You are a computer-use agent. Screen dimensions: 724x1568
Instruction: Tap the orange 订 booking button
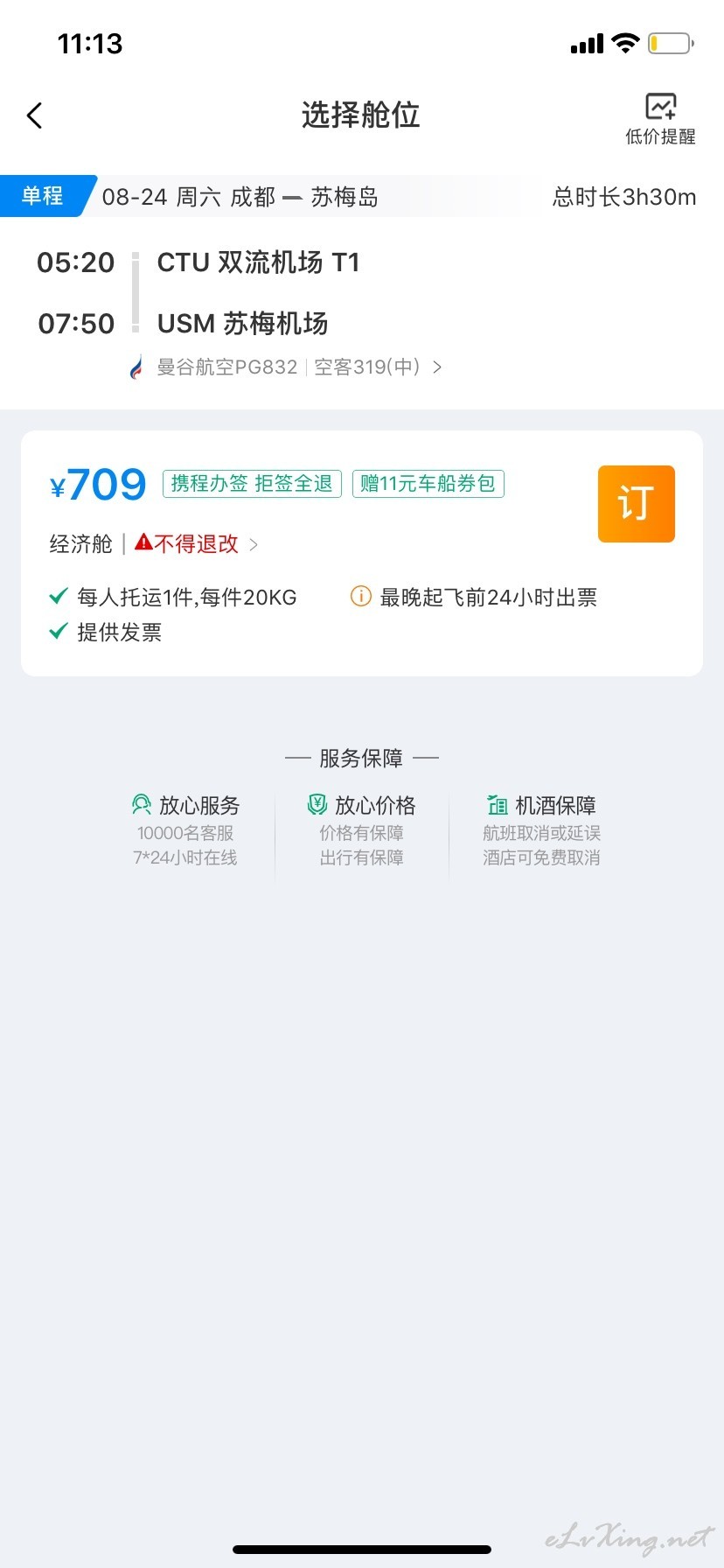636,504
